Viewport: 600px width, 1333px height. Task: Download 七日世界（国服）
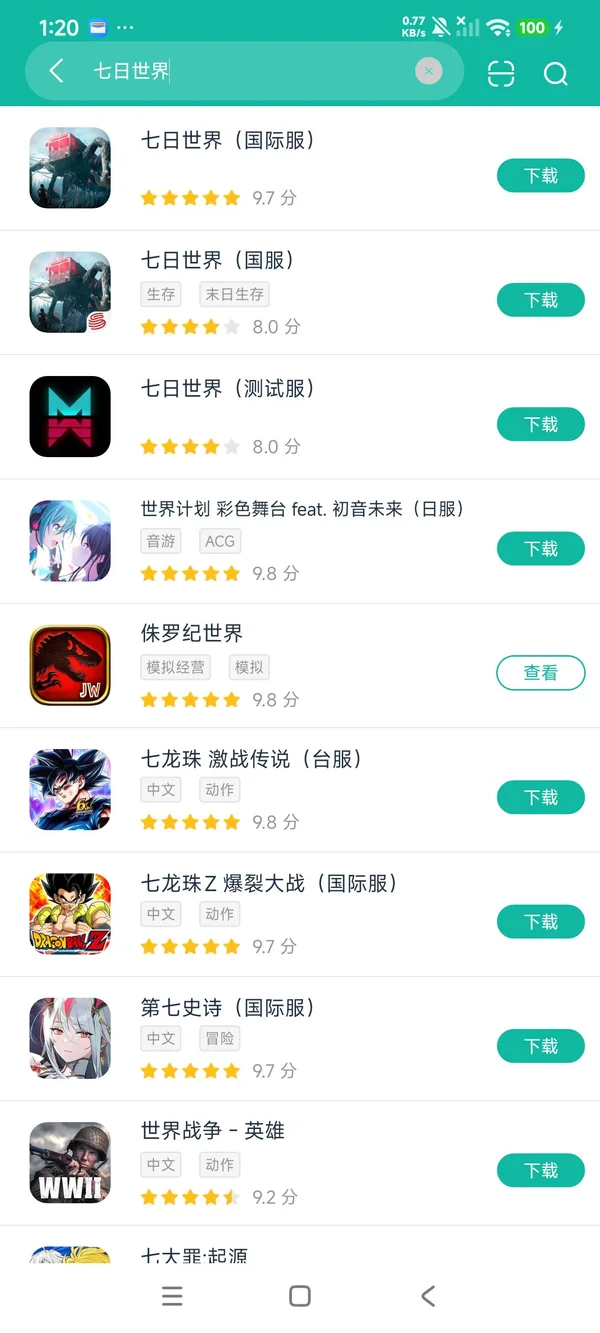[541, 300]
